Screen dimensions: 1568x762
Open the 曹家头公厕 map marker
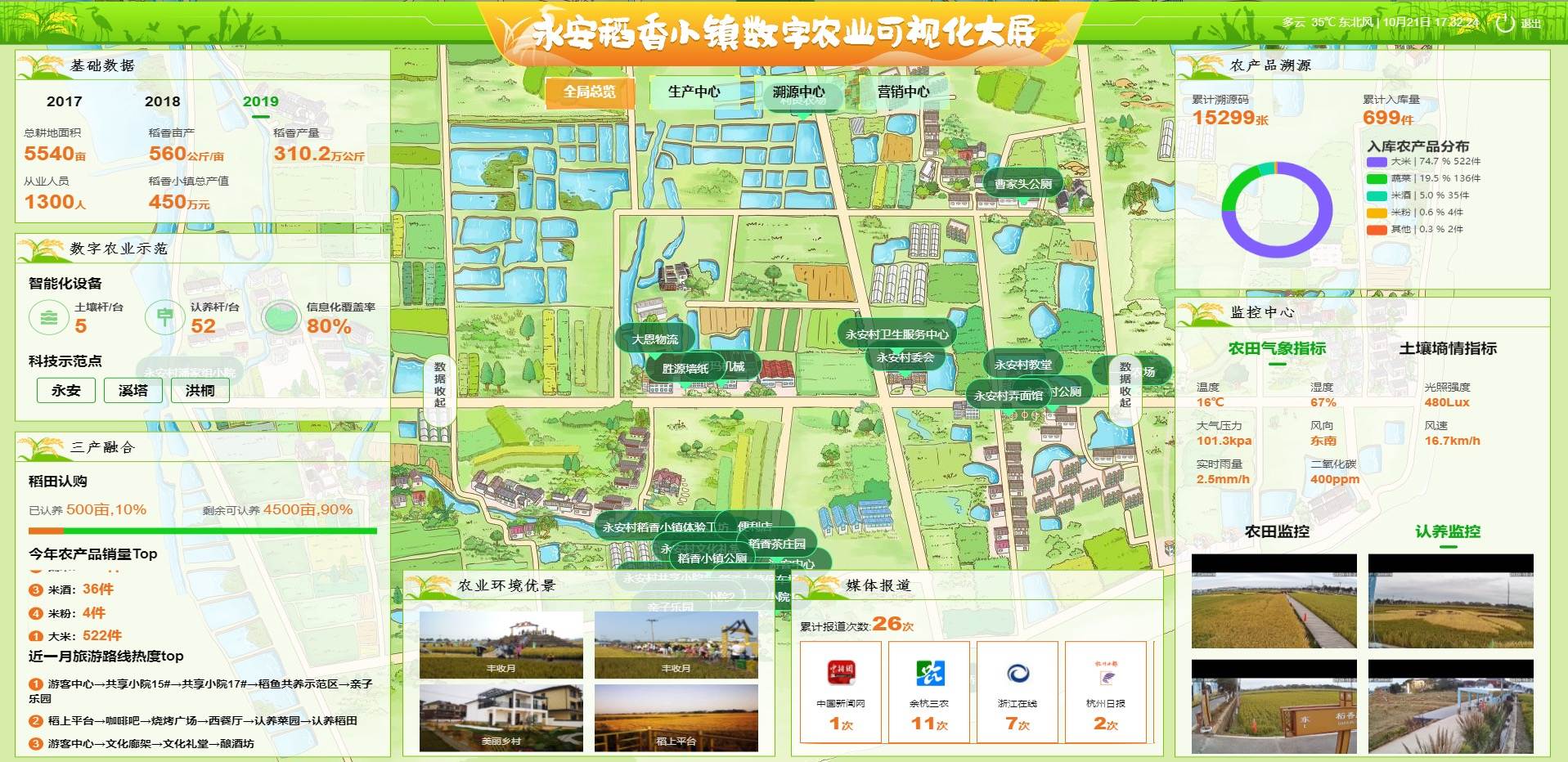tap(1022, 184)
